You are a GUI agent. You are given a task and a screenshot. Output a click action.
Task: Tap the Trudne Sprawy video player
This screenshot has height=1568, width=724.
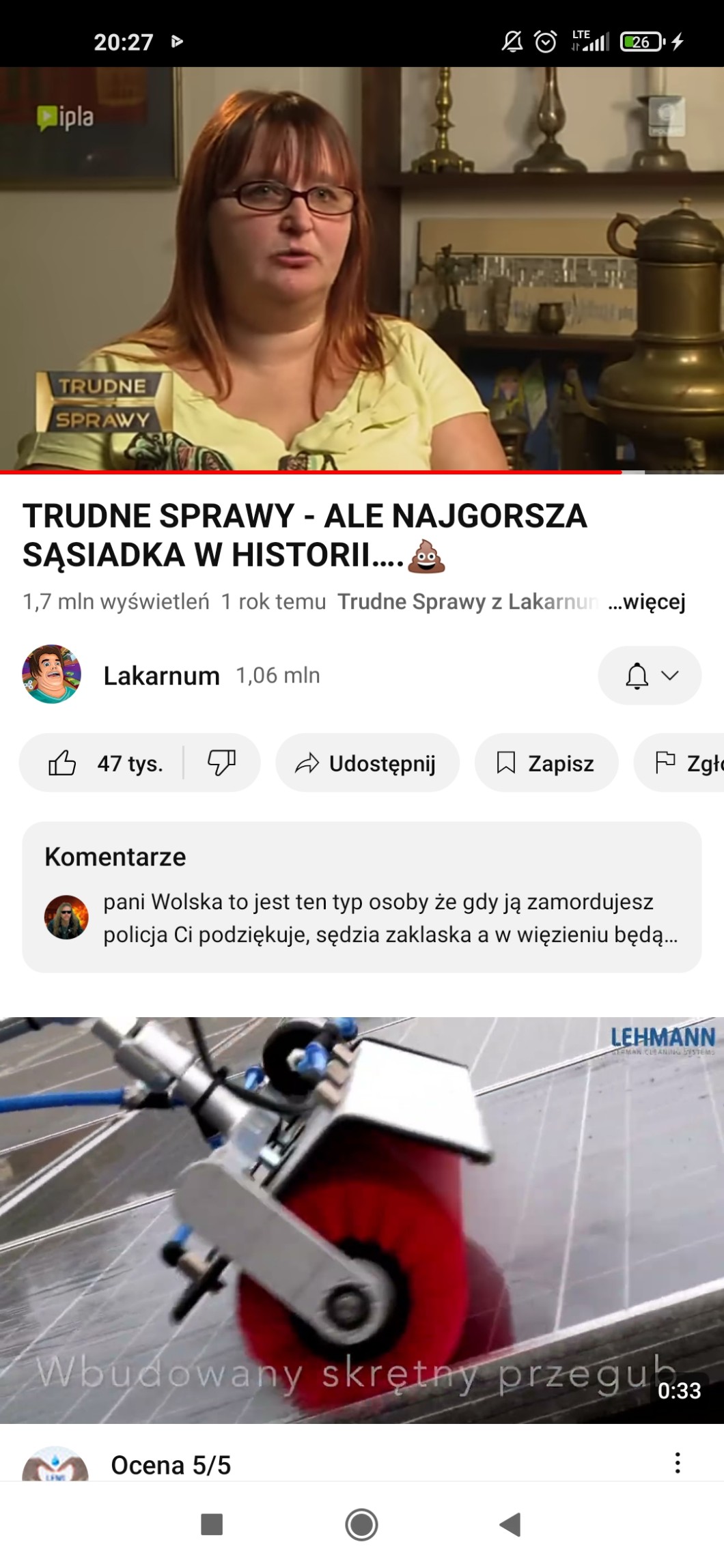(361, 268)
